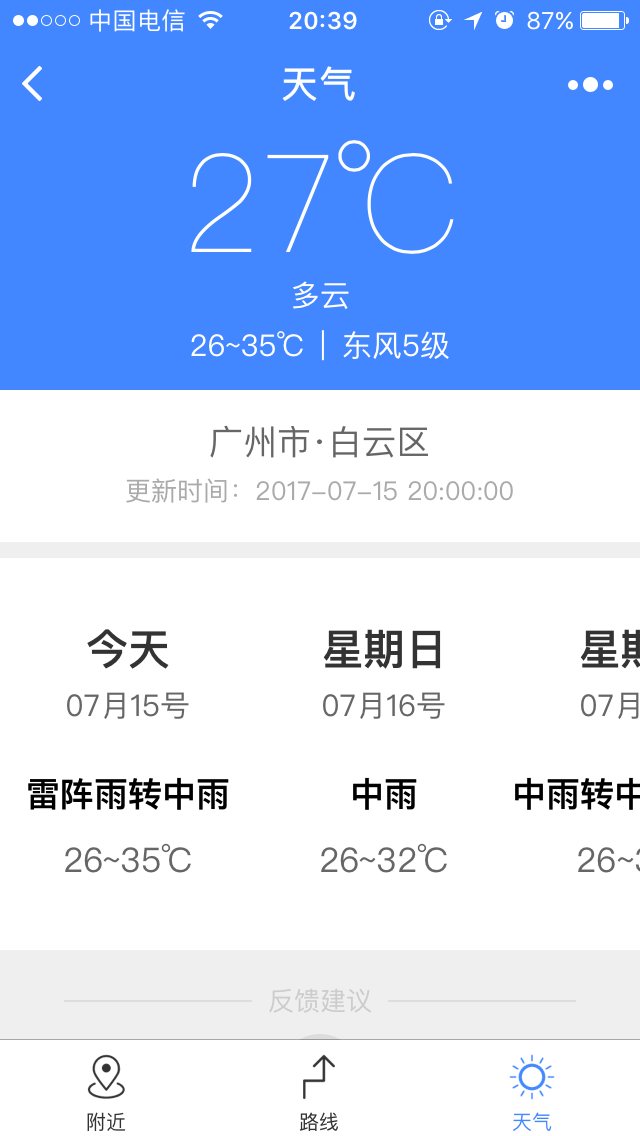Go back using the arrow icon

click(32, 84)
